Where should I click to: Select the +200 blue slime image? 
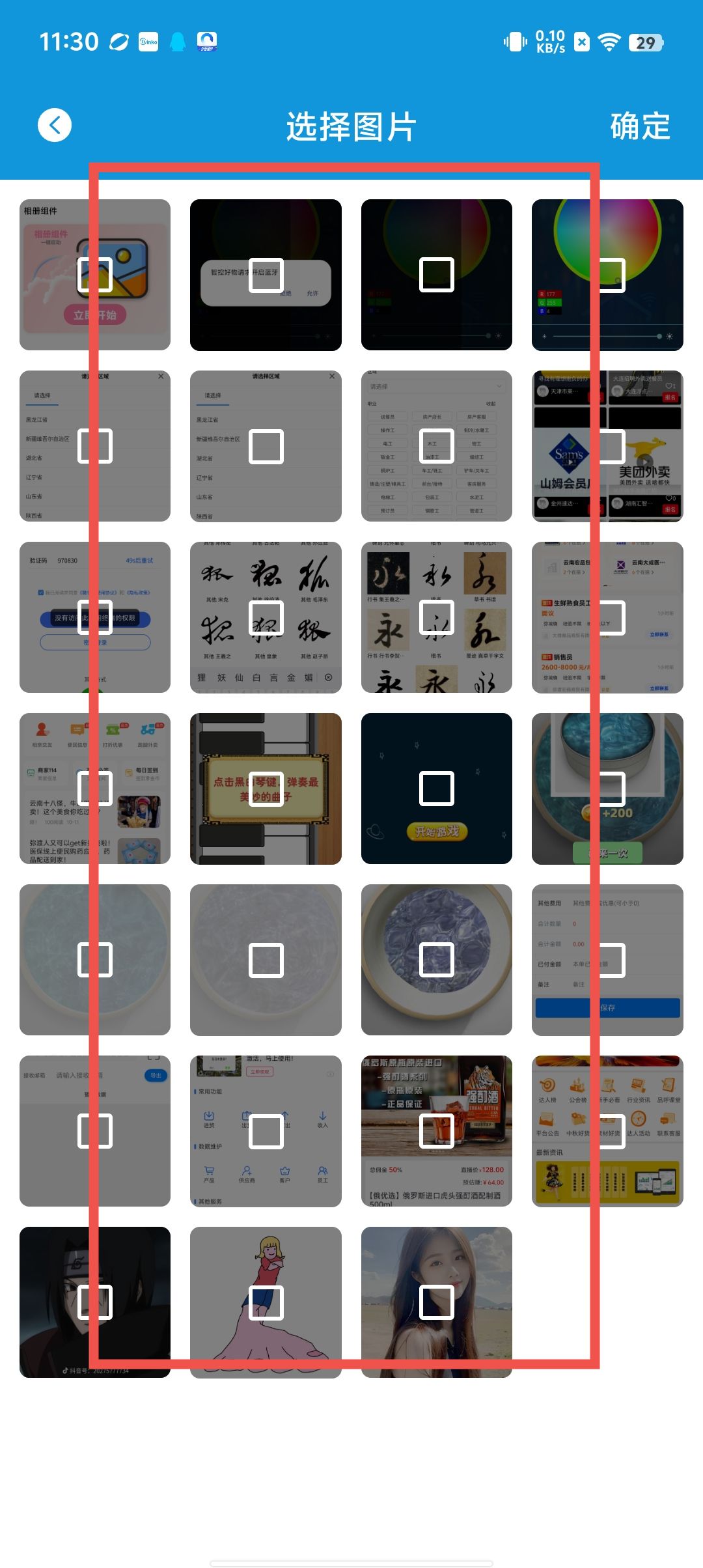[x=608, y=789]
